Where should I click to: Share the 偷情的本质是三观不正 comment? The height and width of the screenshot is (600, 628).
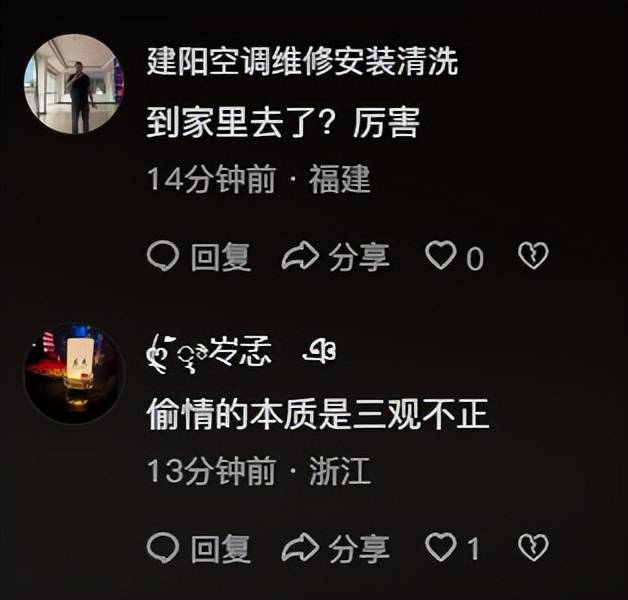(x=335, y=547)
